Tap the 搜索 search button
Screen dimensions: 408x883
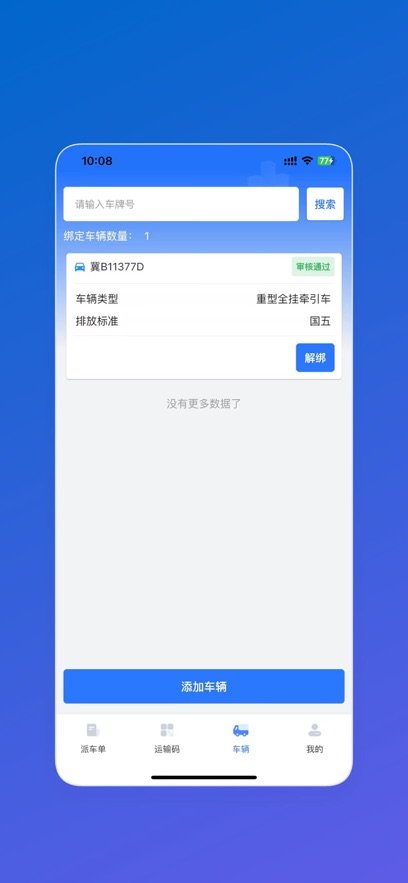(x=325, y=204)
